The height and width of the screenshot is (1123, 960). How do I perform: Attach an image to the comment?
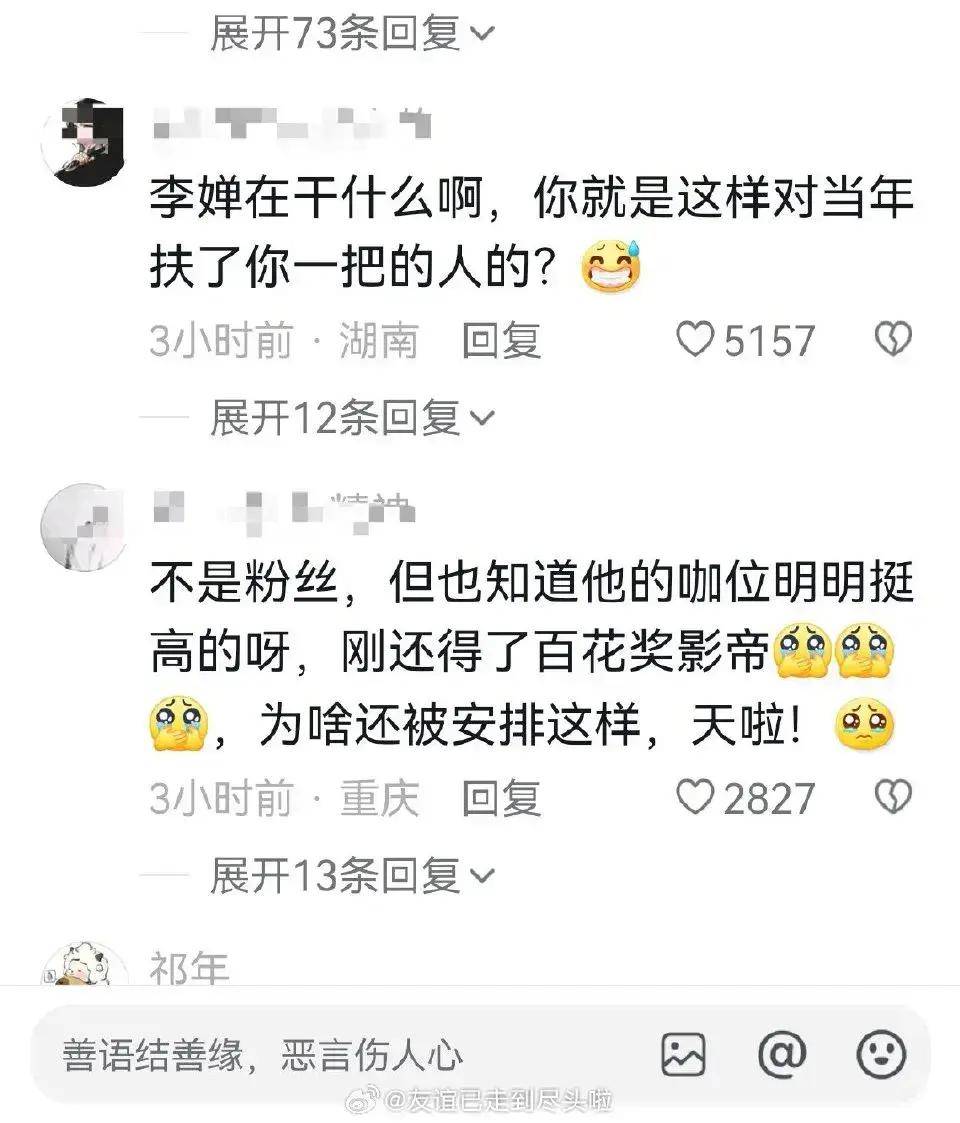click(684, 1055)
